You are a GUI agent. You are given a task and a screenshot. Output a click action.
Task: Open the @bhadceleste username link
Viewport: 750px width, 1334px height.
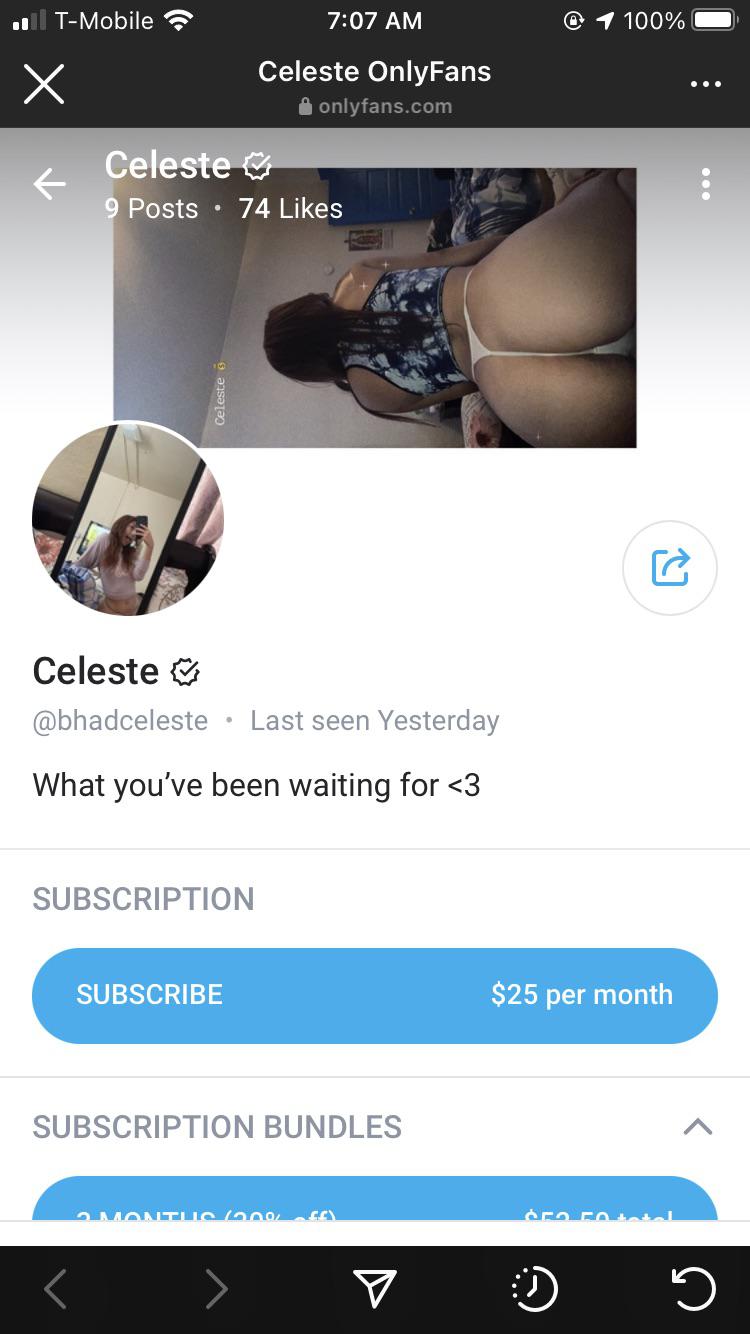click(x=120, y=720)
